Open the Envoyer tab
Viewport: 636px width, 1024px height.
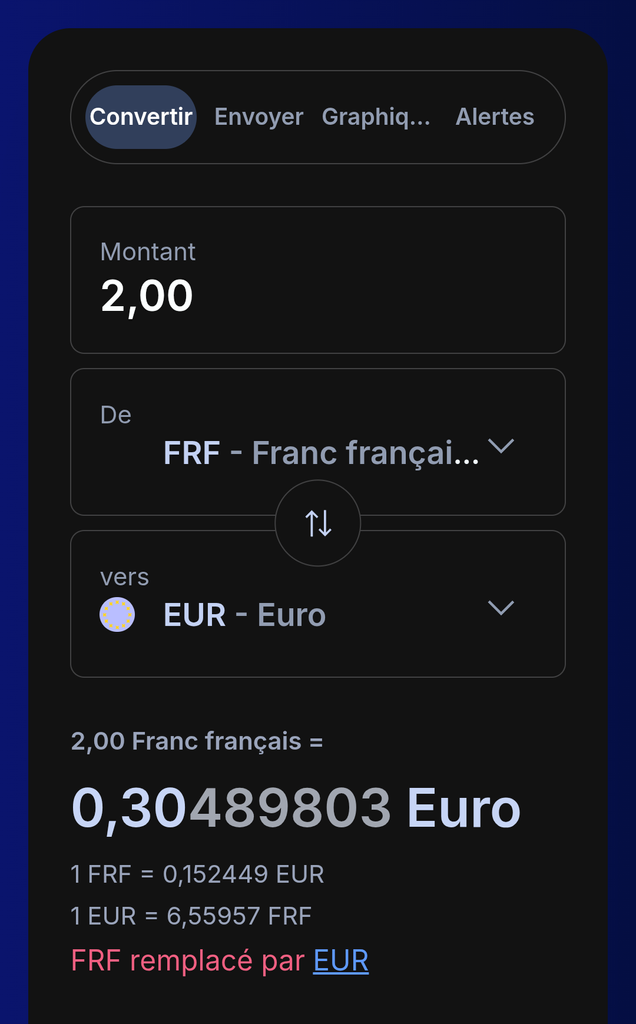259,117
